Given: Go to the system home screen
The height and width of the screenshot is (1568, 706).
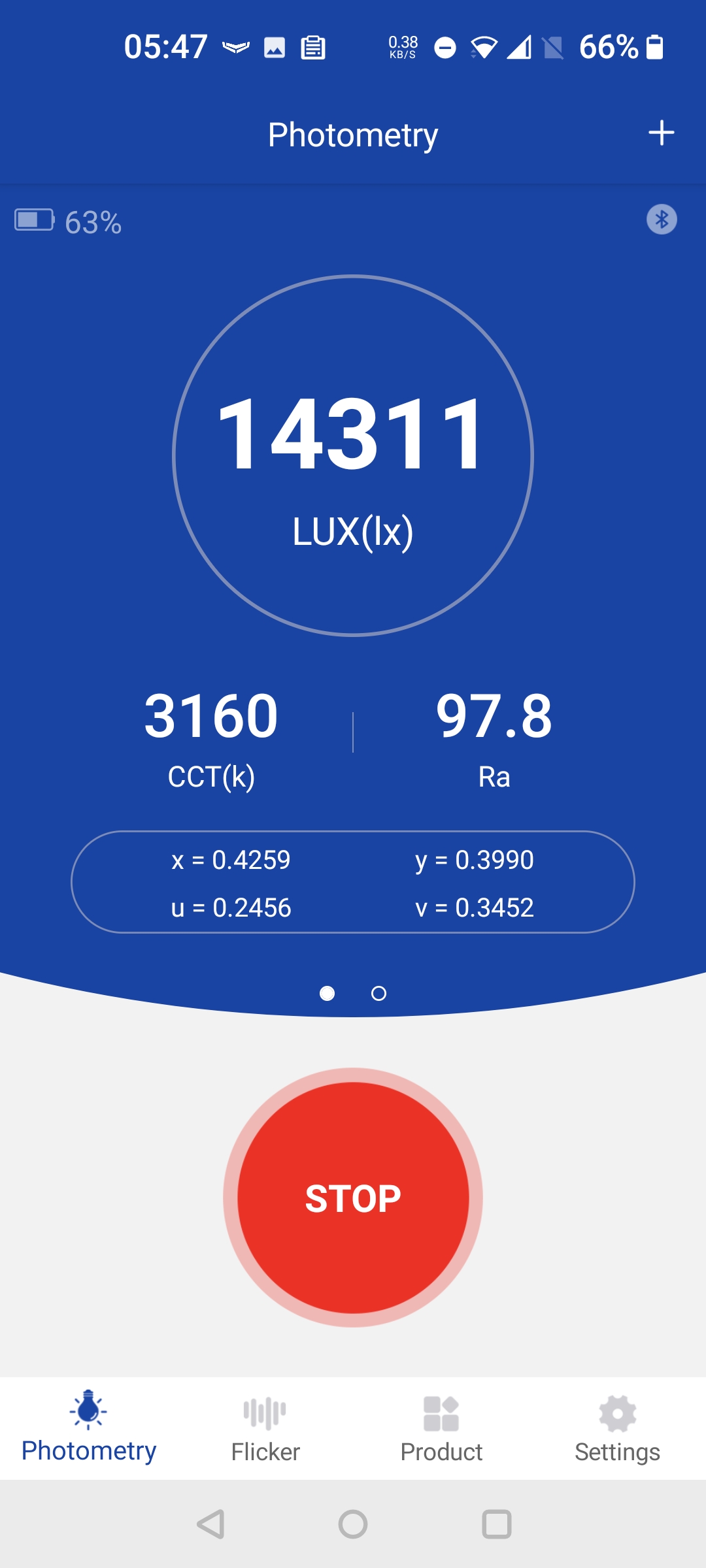Looking at the screenshot, I should pyautogui.click(x=353, y=1524).
